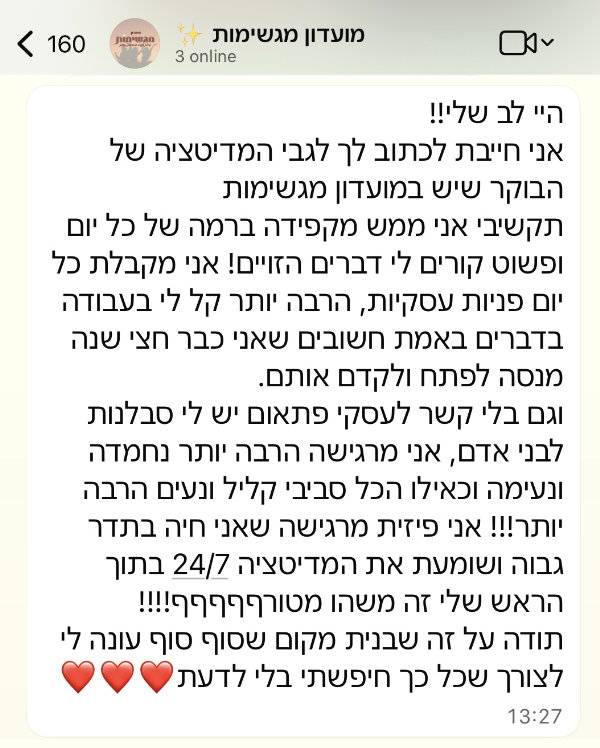Open the group avatar picture
600x748 pixels.
click(135, 43)
